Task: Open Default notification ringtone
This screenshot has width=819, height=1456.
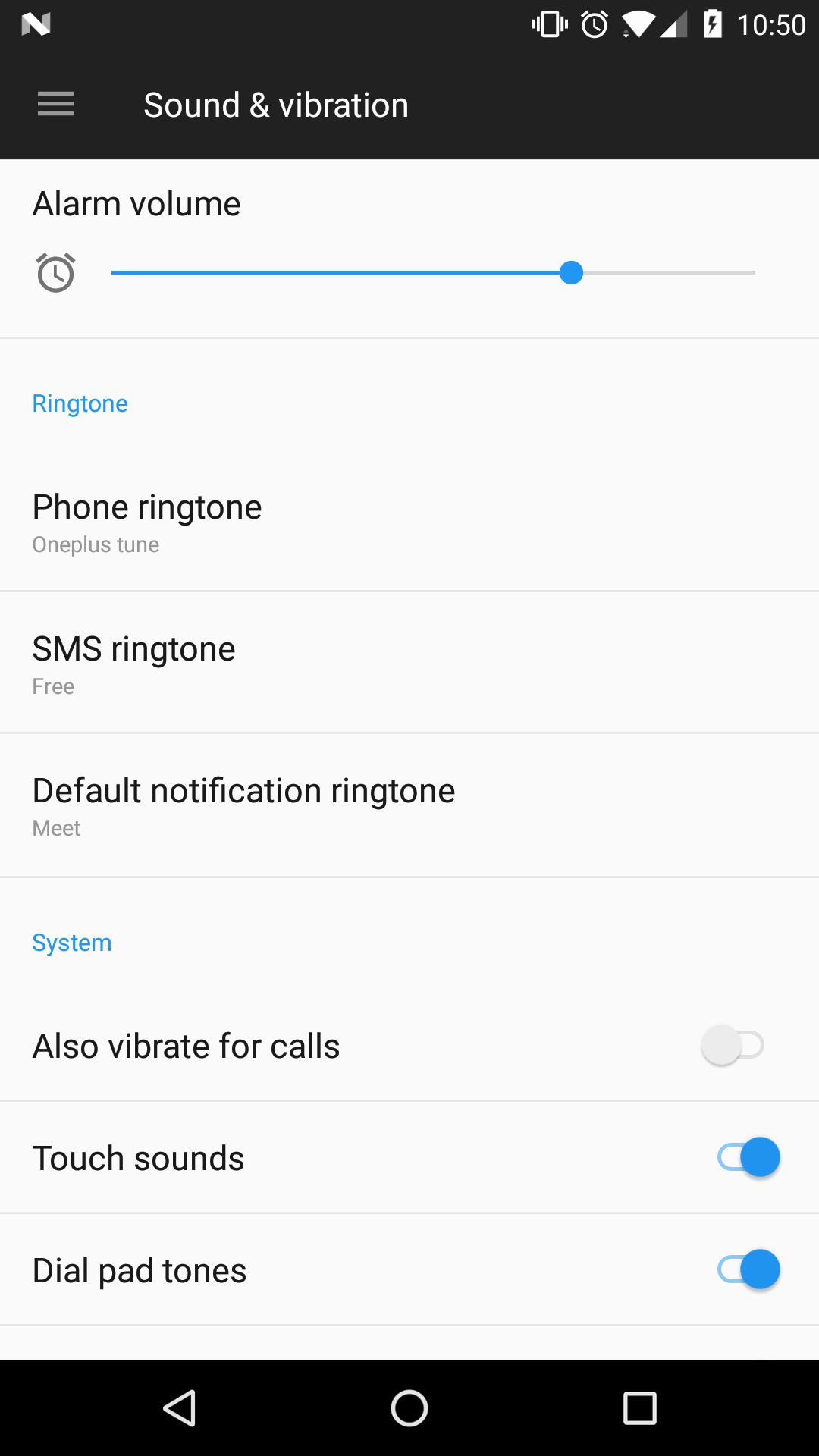Action: tap(409, 806)
